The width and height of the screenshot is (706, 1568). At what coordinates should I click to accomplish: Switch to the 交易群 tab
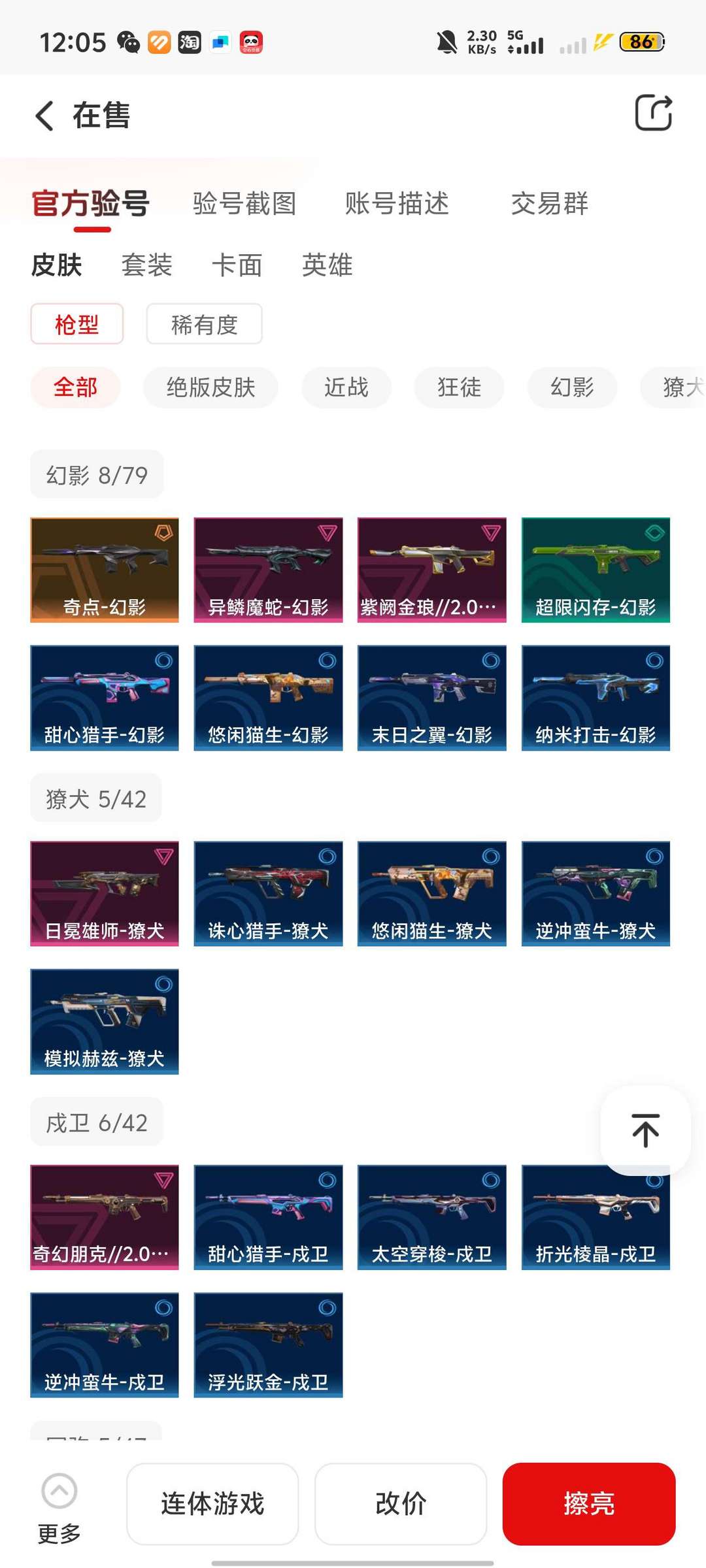tap(549, 203)
